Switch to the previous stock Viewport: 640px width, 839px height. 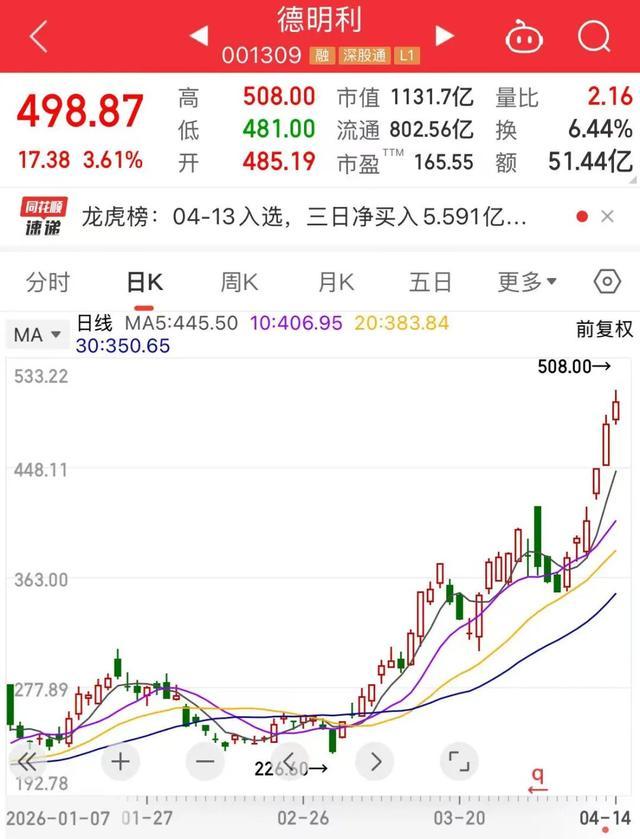coord(199,36)
